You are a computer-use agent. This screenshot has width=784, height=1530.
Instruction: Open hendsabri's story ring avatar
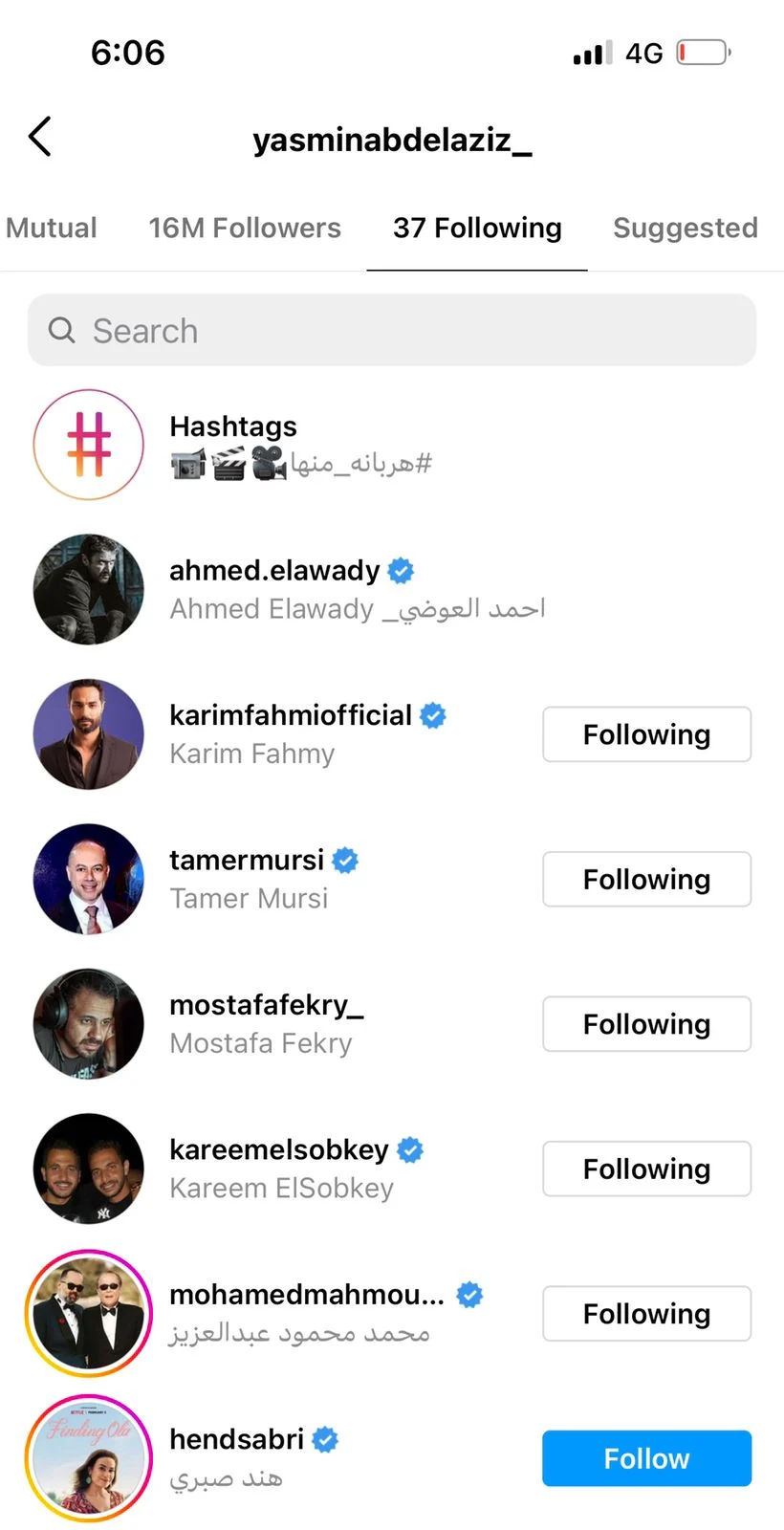pos(89,1458)
